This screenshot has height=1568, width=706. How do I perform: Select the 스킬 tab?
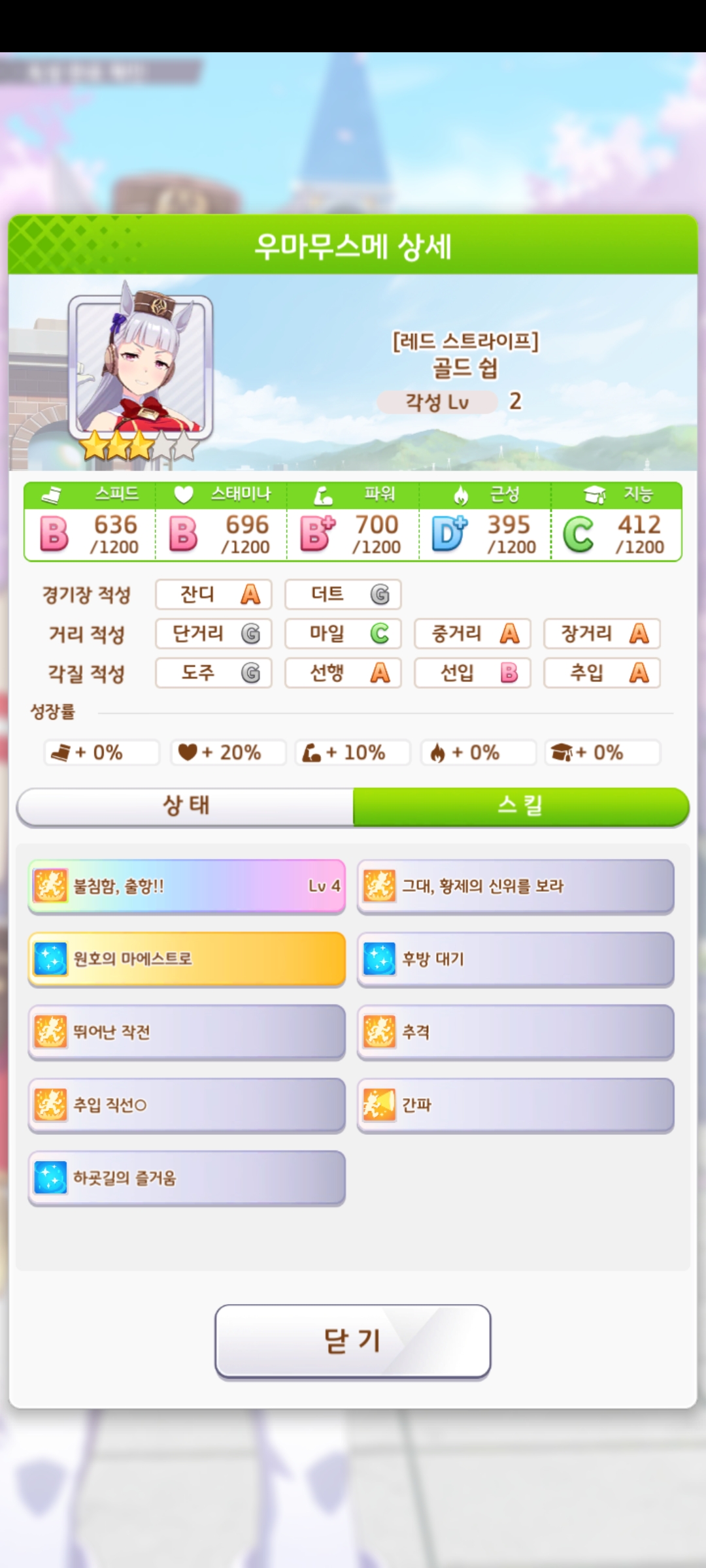[520, 806]
